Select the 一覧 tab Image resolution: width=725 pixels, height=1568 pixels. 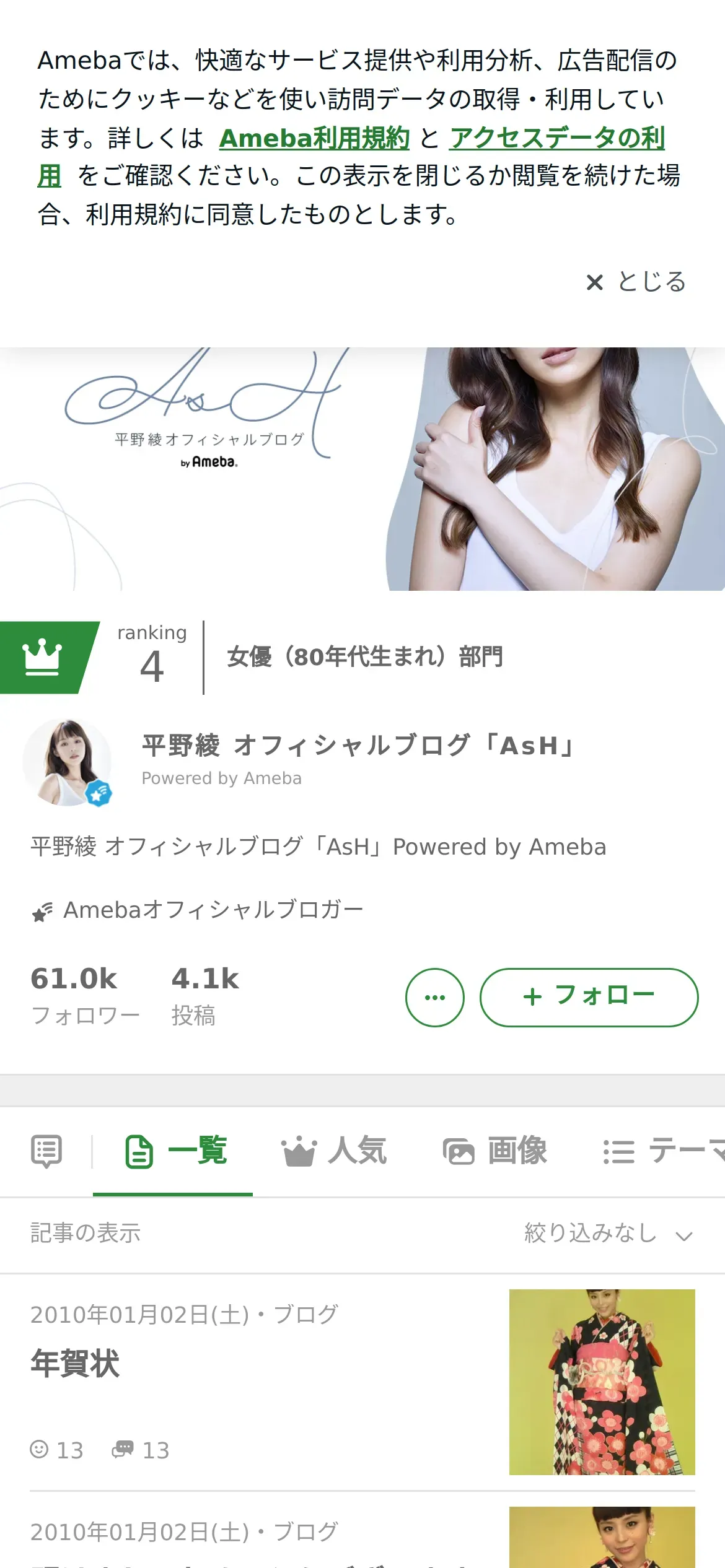(176, 1151)
